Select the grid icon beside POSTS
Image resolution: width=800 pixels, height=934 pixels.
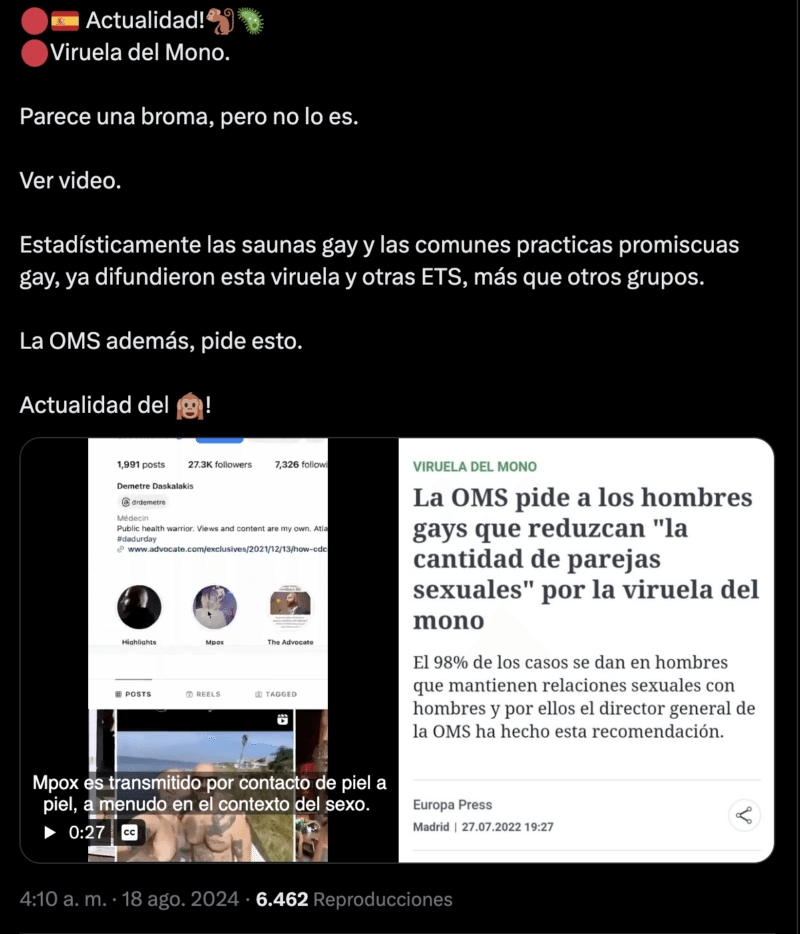(x=119, y=694)
